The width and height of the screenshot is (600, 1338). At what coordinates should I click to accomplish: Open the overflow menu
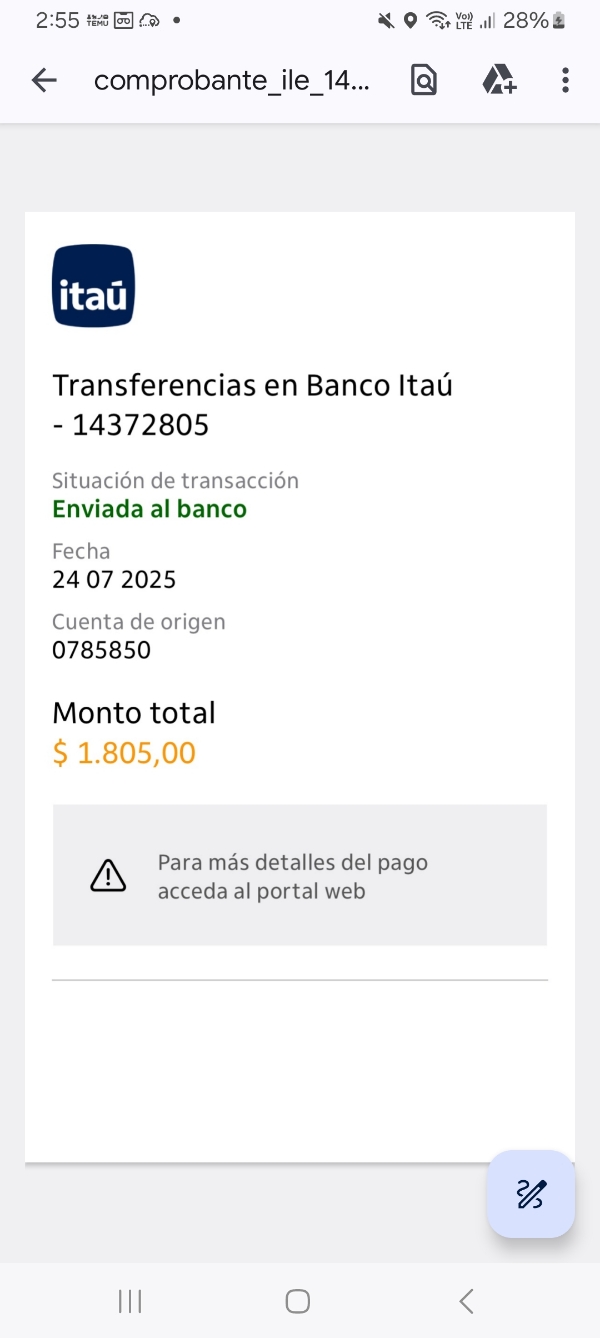565,80
